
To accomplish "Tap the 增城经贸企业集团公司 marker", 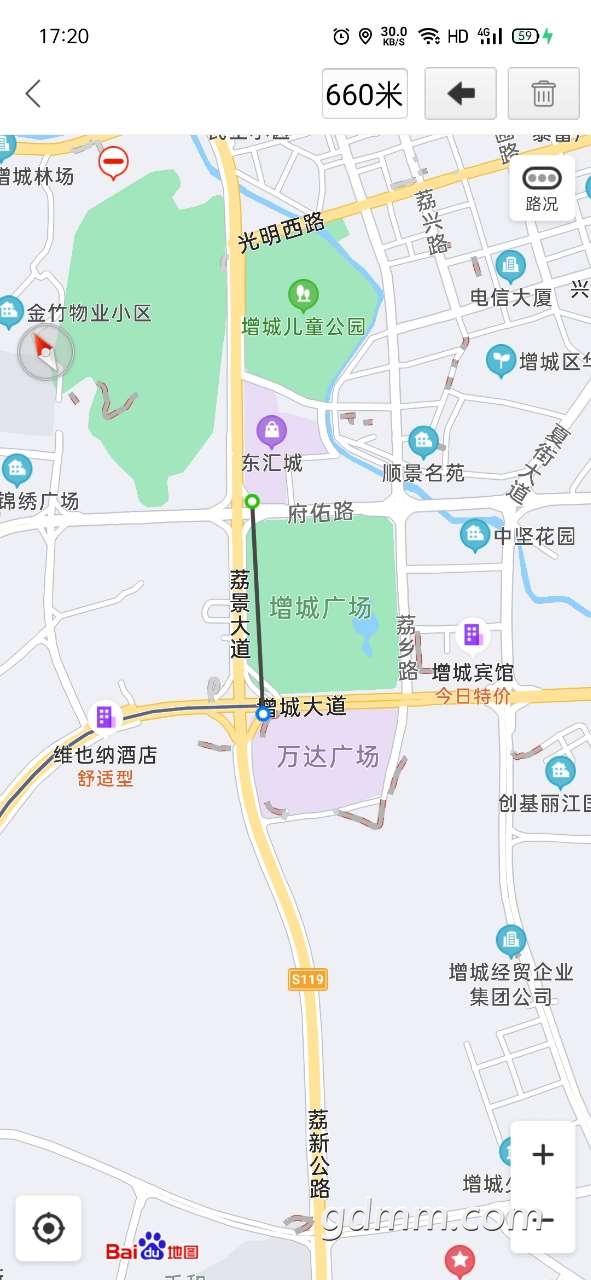I will tap(511, 940).
